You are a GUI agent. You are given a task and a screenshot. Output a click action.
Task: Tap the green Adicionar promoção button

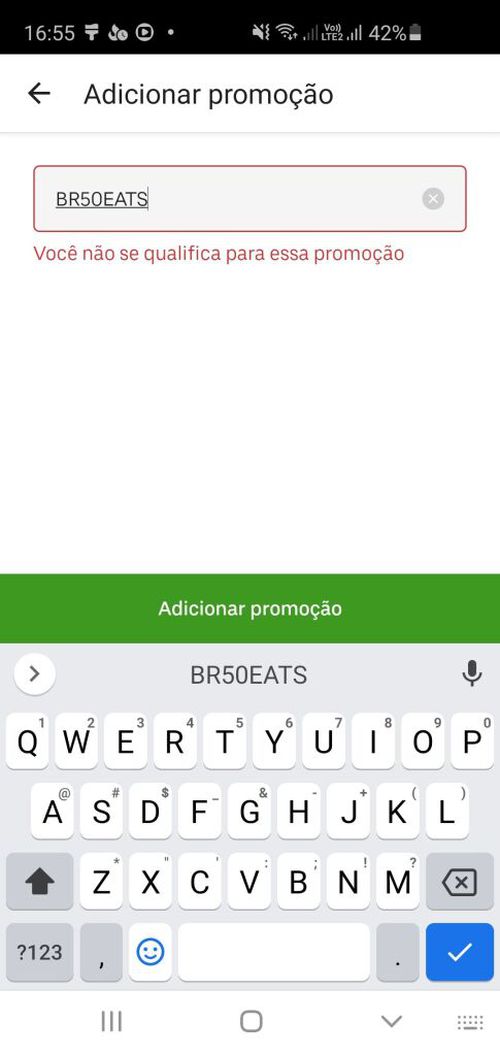click(250, 609)
